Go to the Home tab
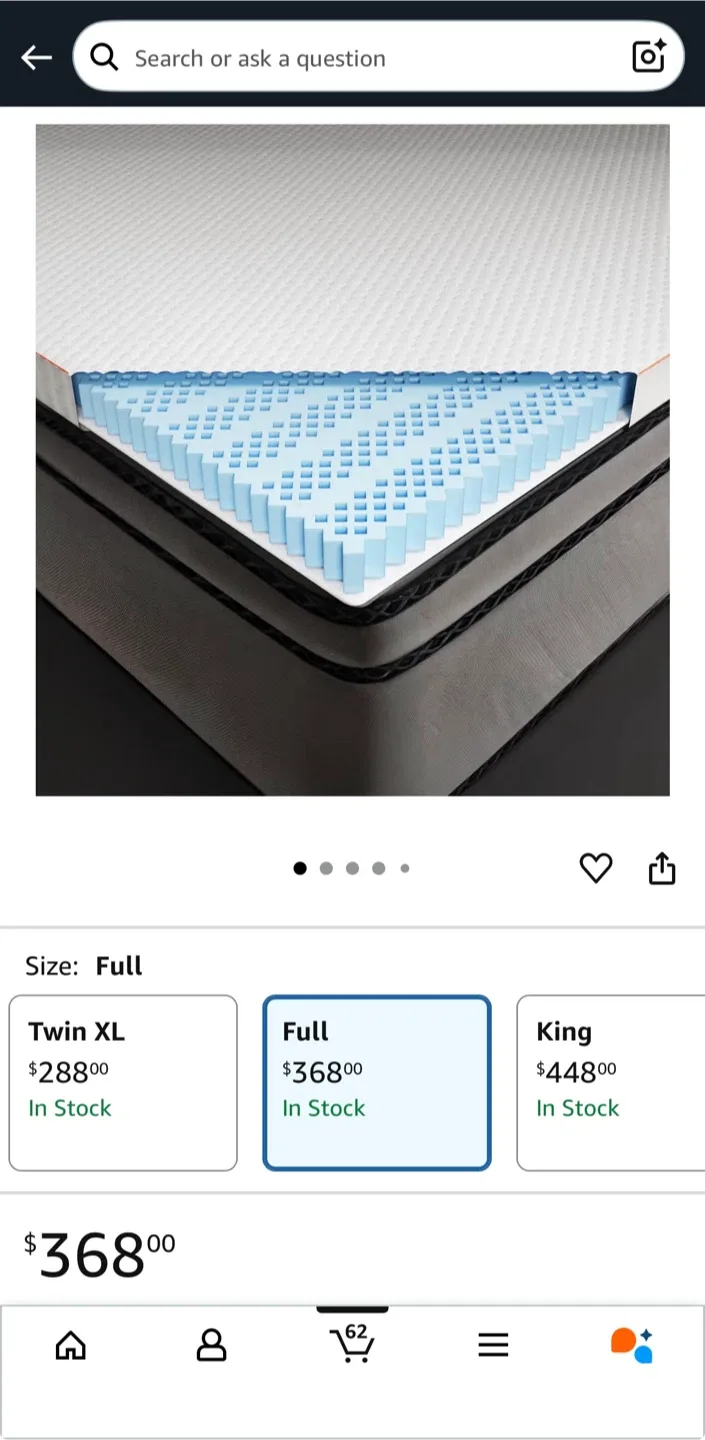Image resolution: width=705 pixels, height=1440 pixels. tap(70, 1345)
